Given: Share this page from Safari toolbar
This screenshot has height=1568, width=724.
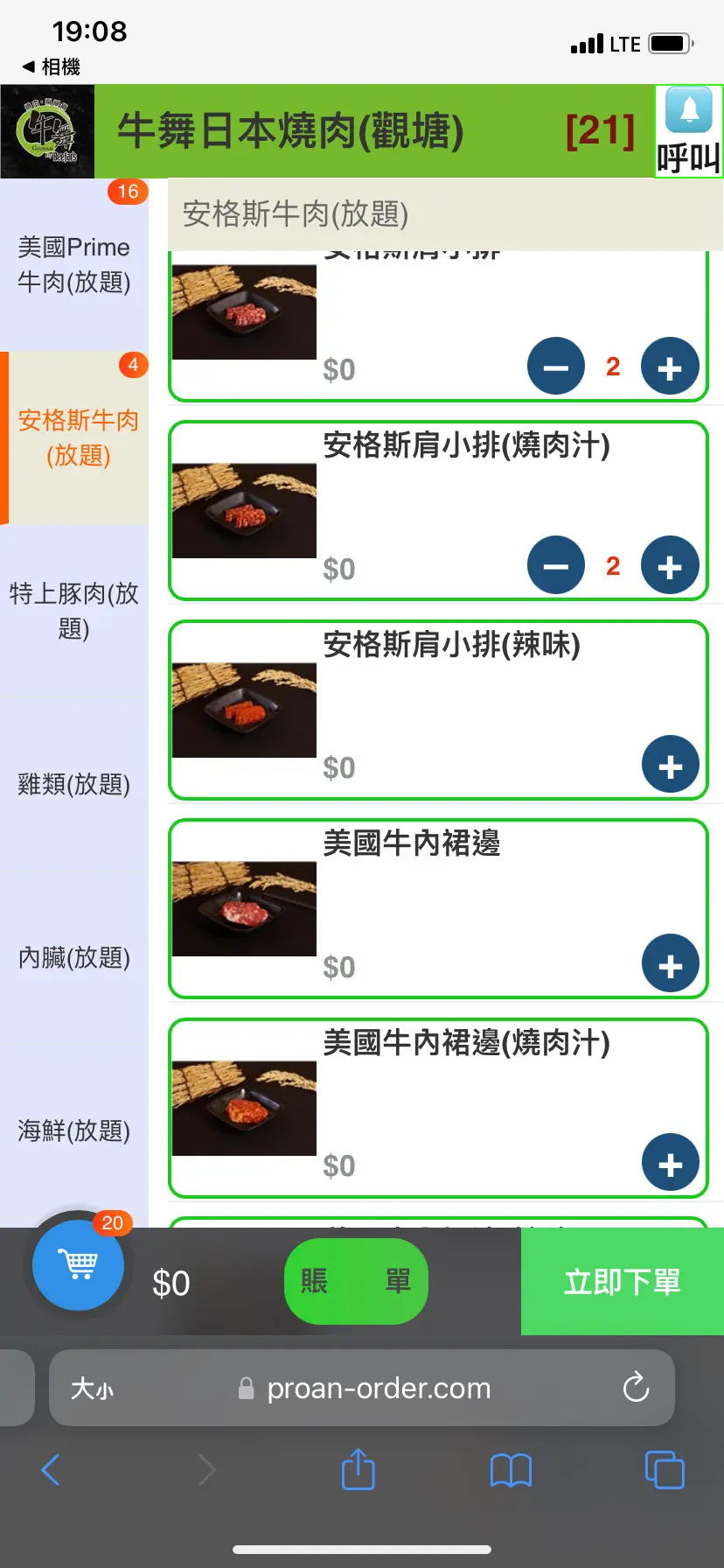Looking at the screenshot, I should click(x=358, y=1470).
